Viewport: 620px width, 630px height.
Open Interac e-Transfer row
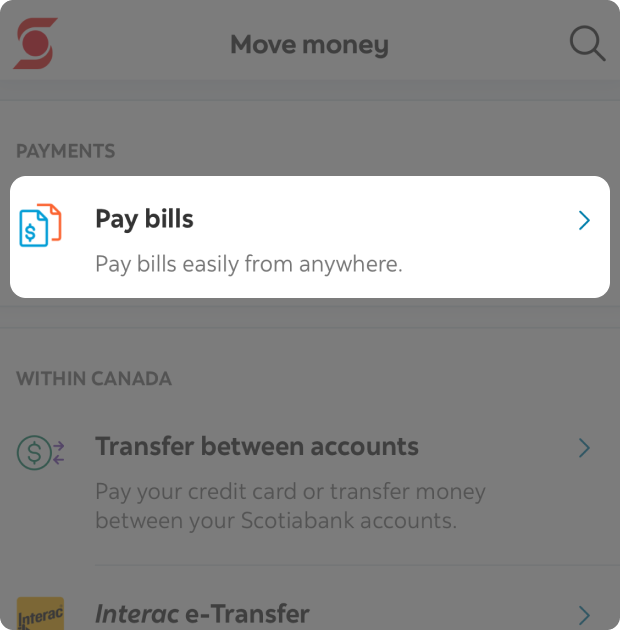pos(309,611)
